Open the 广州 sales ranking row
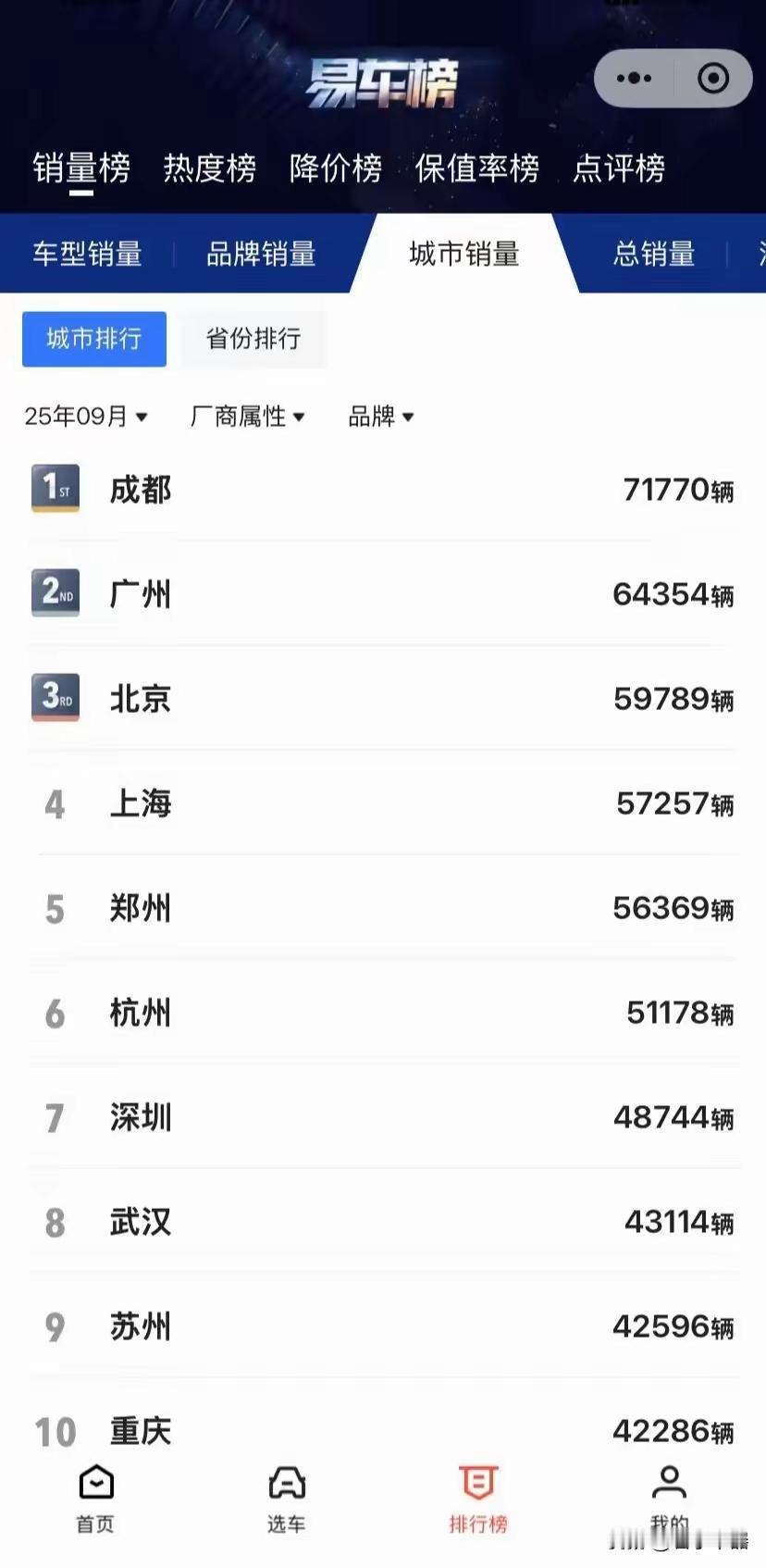 (x=383, y=594)
